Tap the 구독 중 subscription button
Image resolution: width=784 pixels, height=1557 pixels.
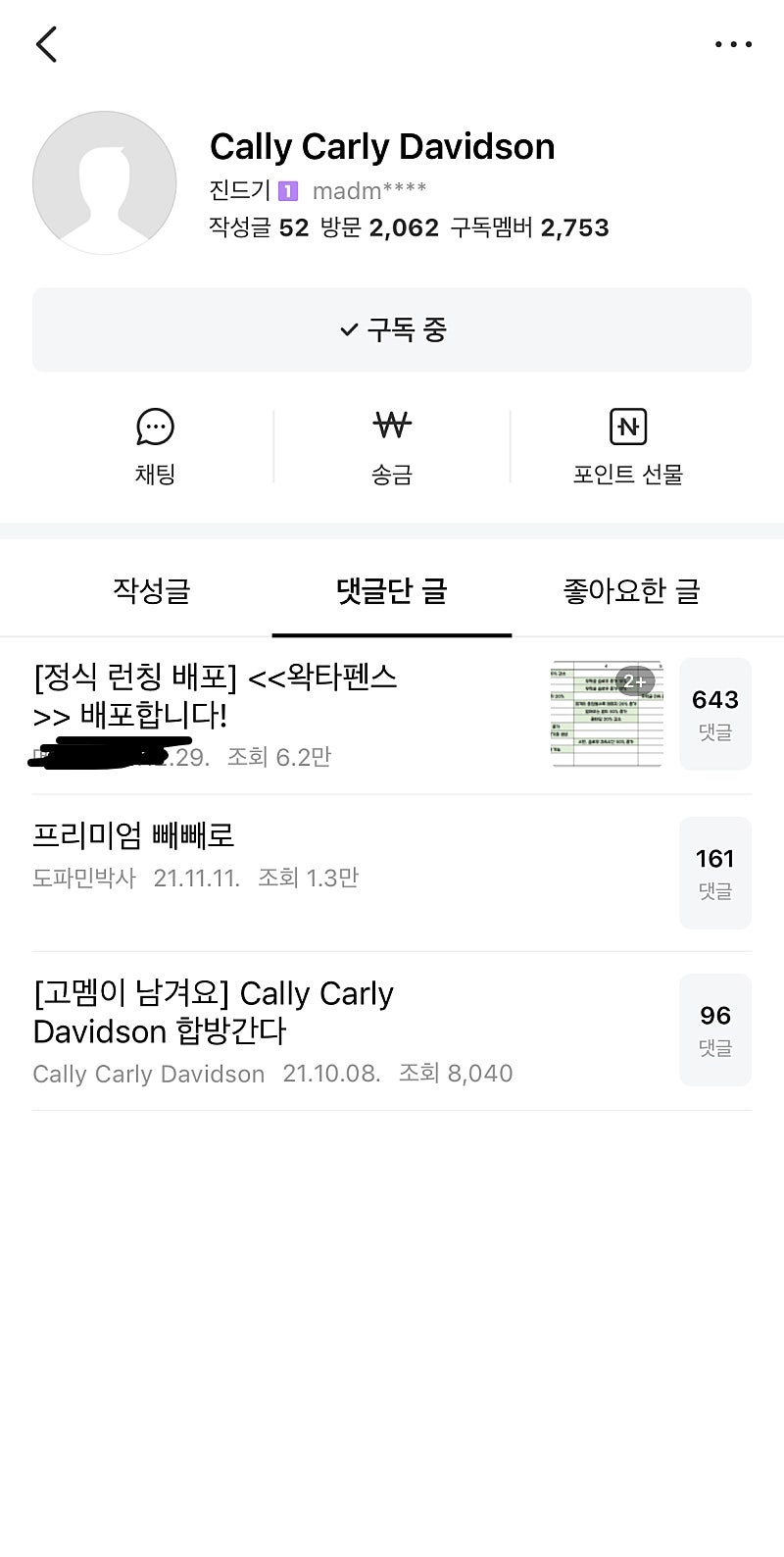coord(392,329)
